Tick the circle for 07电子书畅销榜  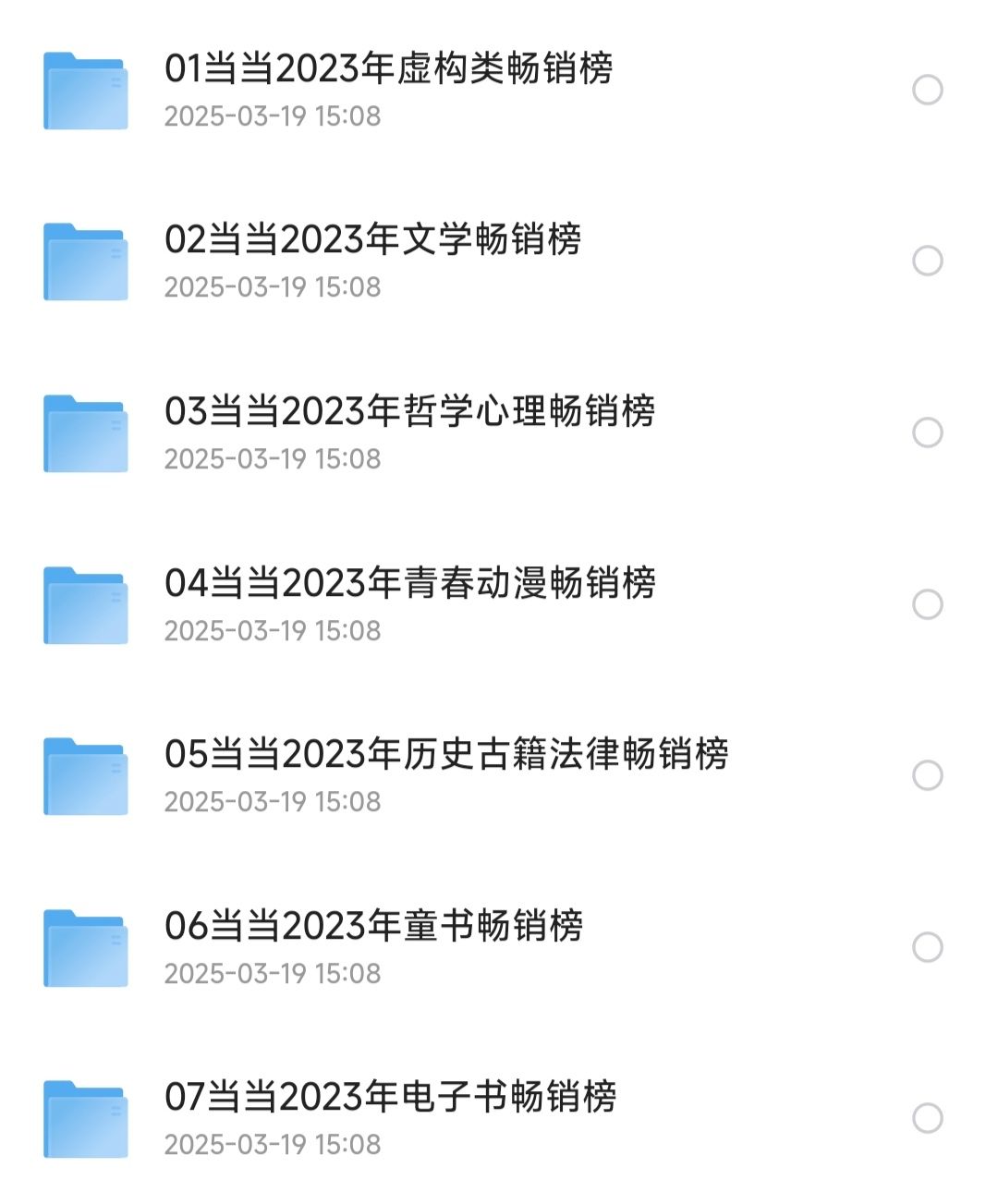tap(927, 1119)
